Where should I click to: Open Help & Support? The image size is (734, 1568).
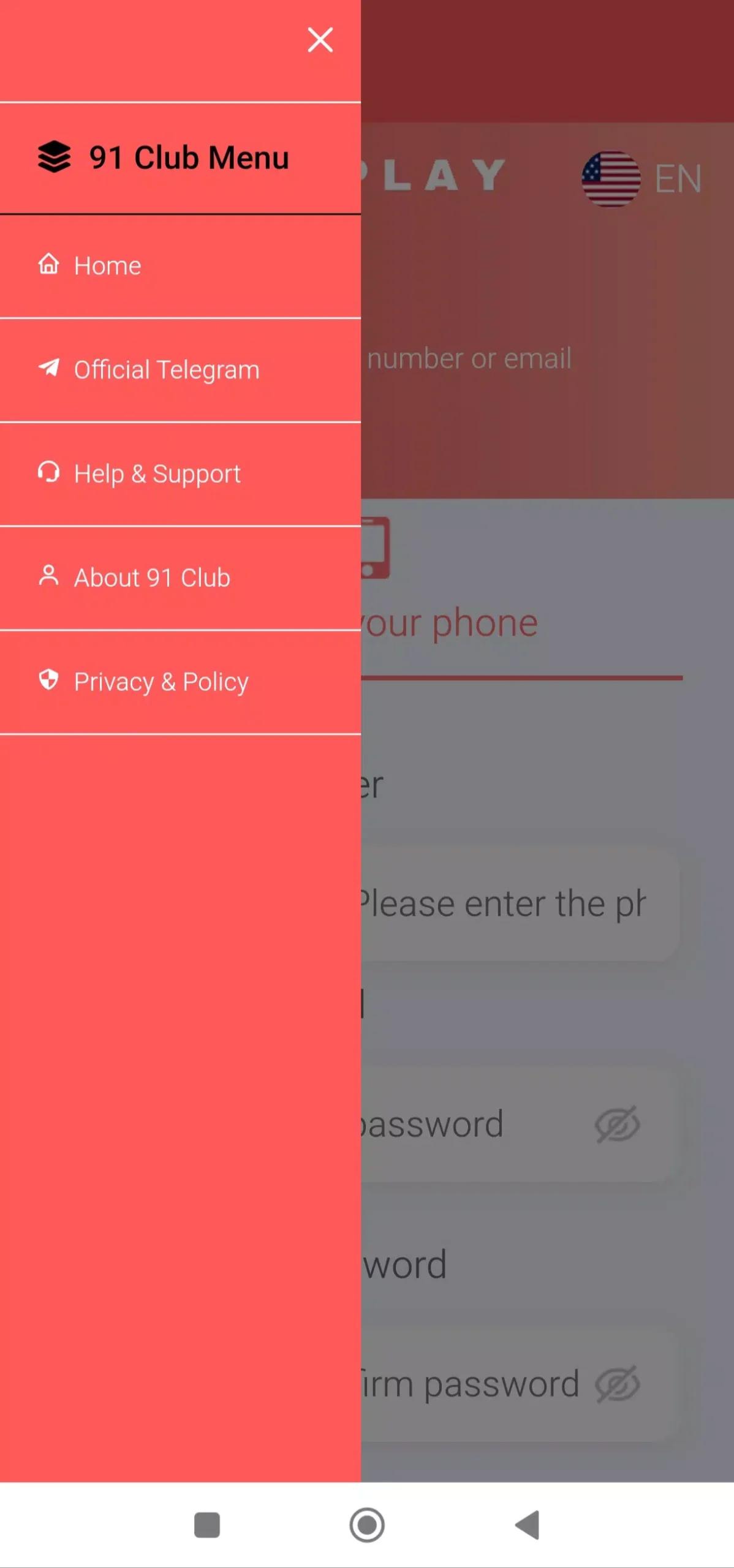(x=180, y=475)
